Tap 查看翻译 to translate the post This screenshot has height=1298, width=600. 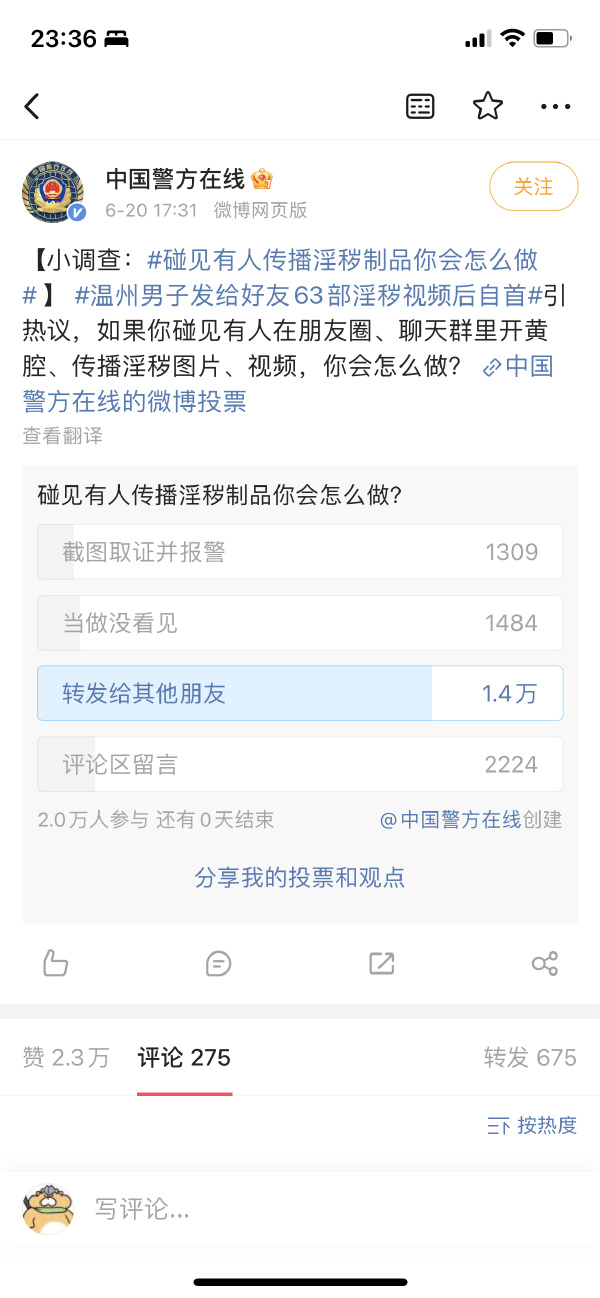coord(62,436)
